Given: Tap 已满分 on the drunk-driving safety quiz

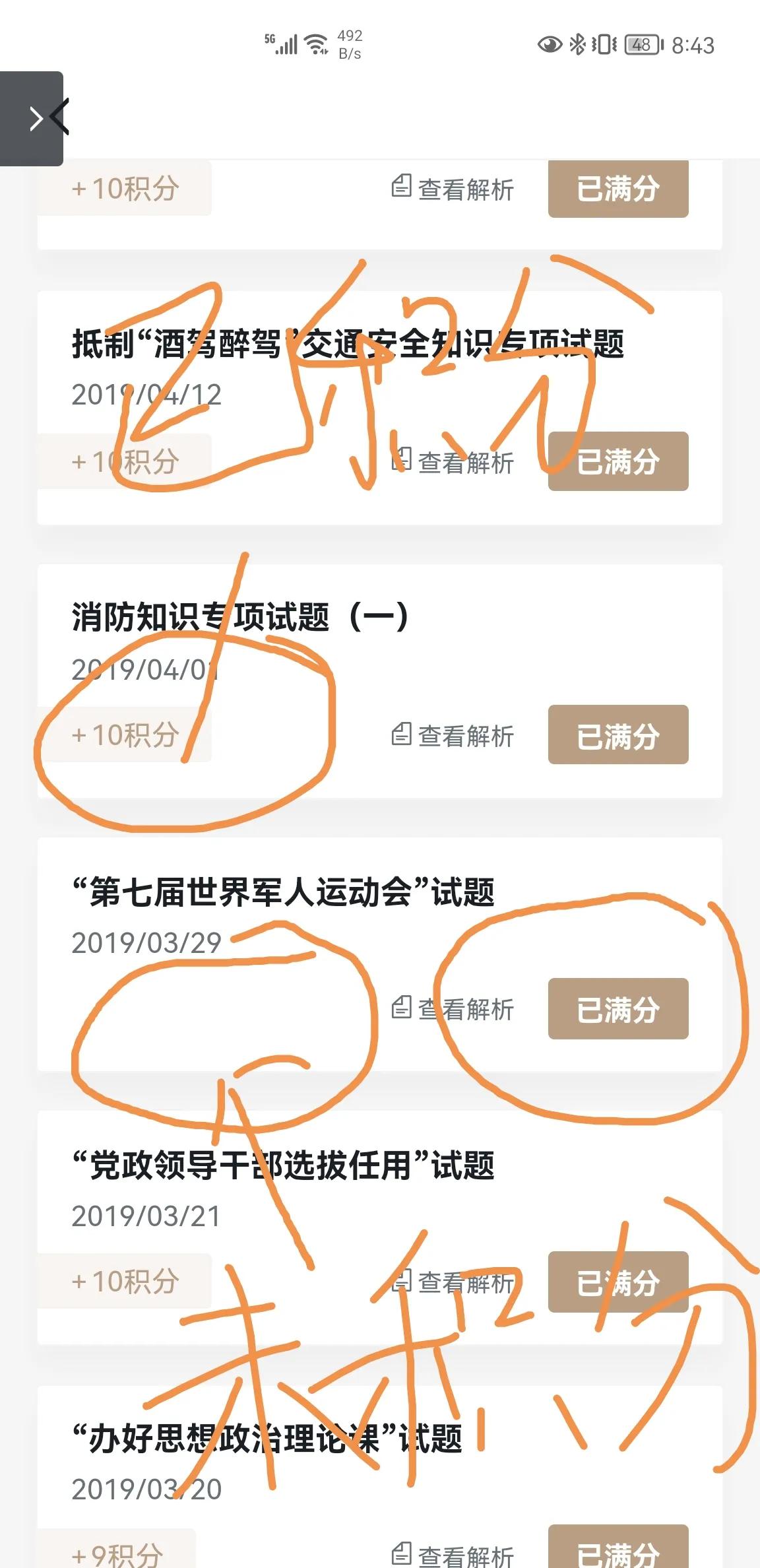Looking at the screenshot, I should [618, 461].
